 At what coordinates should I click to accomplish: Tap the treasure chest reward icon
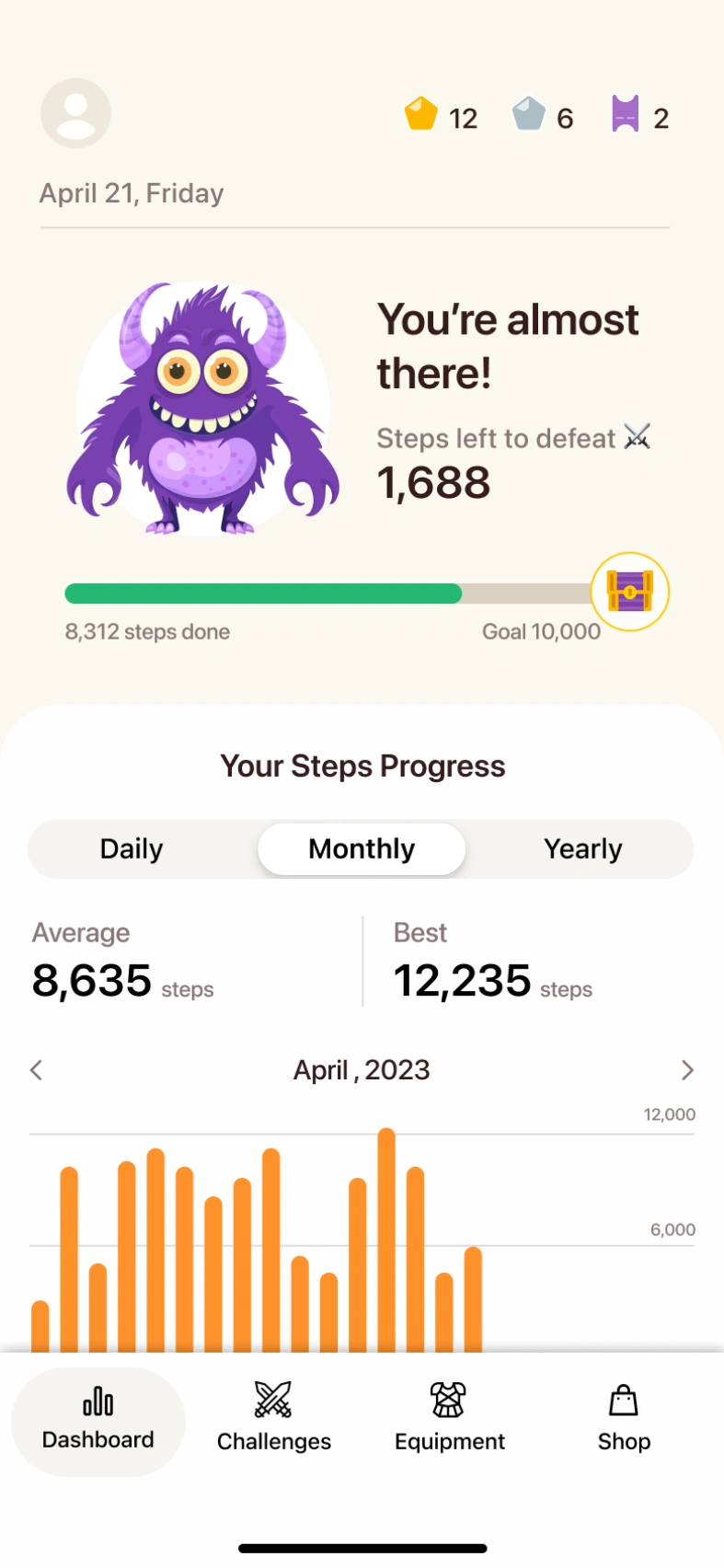click(x=629, y=592)
